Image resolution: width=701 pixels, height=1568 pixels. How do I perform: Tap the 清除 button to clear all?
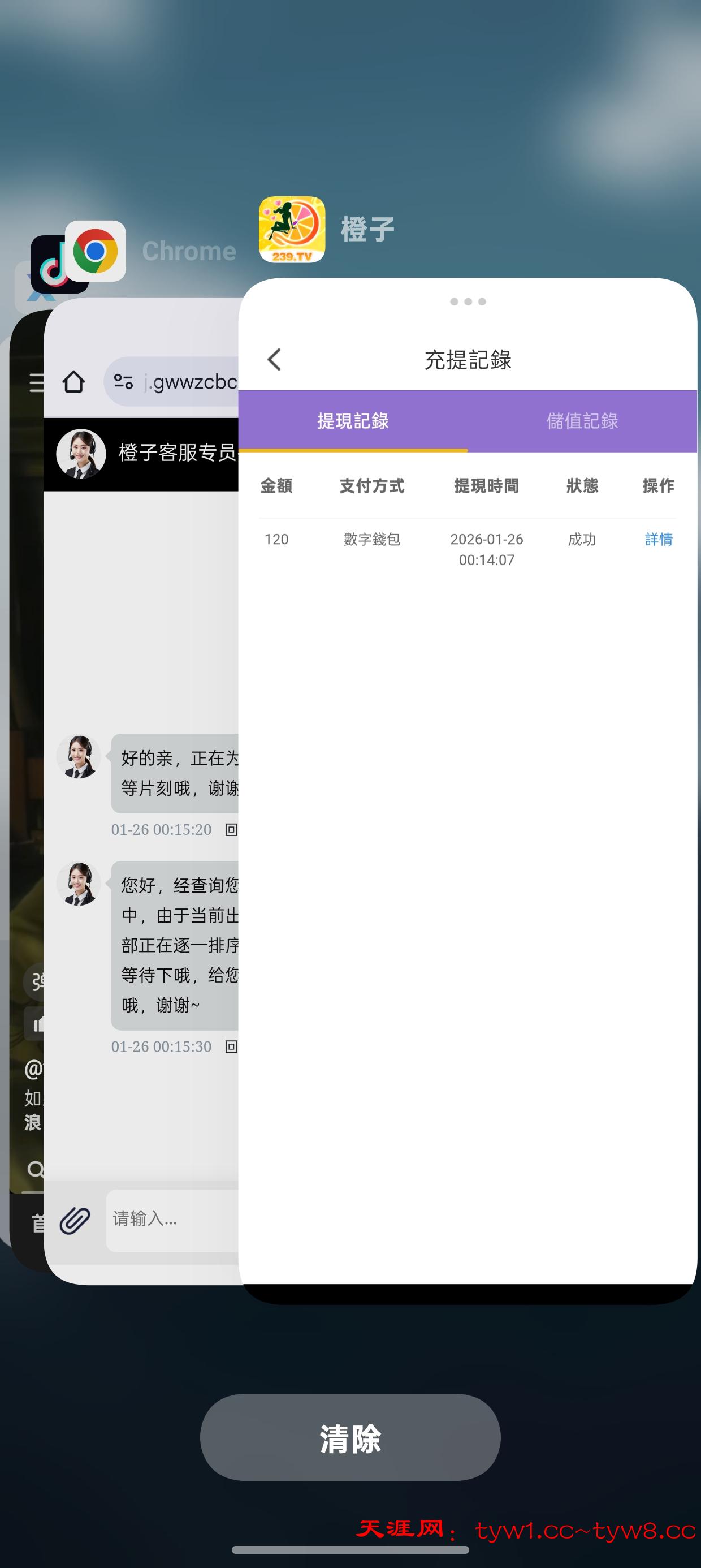click(x=350, y=1438)
